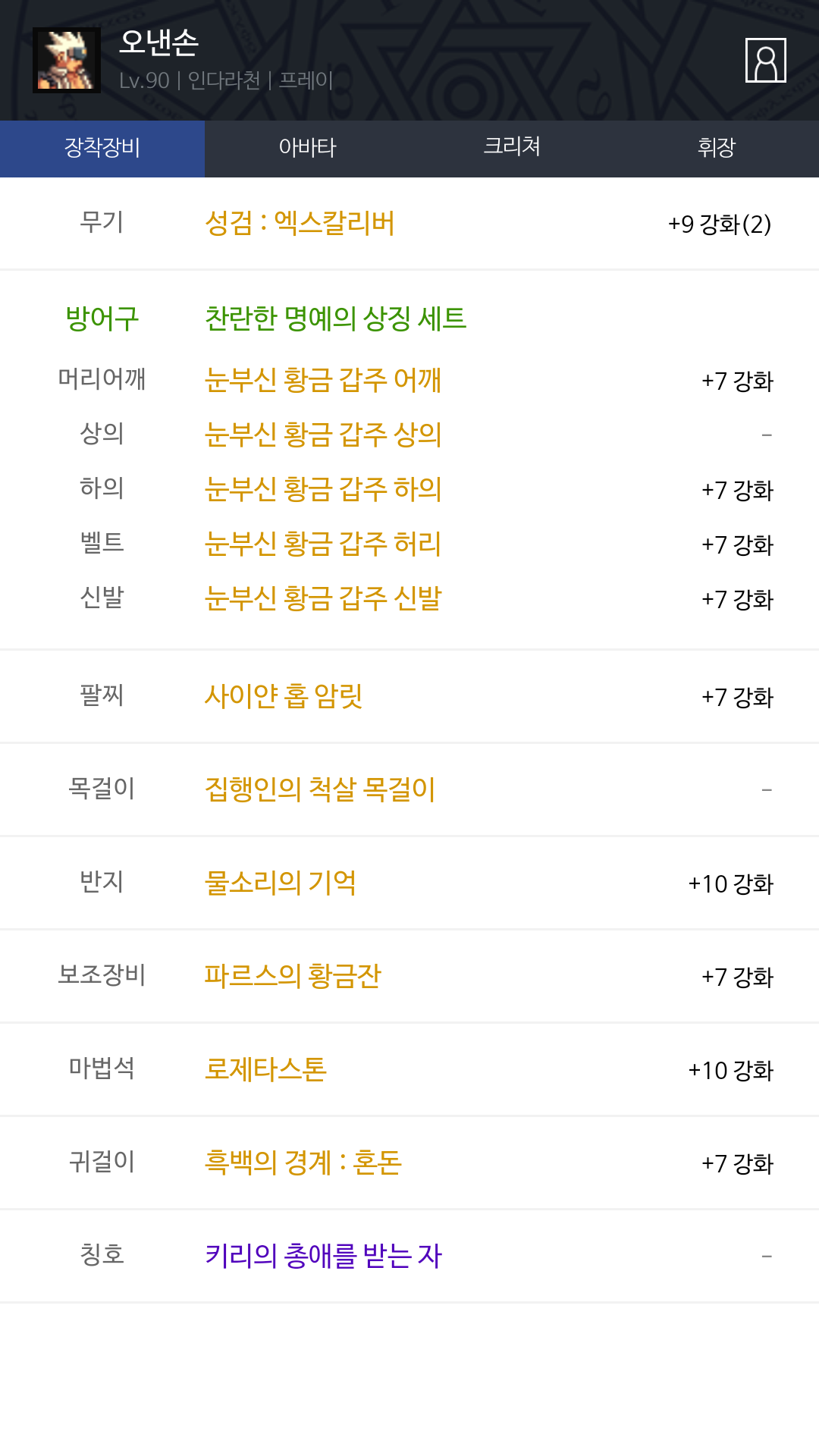
Task: View title 키리의 총애를 받는 자
Action: (323, 1256)
